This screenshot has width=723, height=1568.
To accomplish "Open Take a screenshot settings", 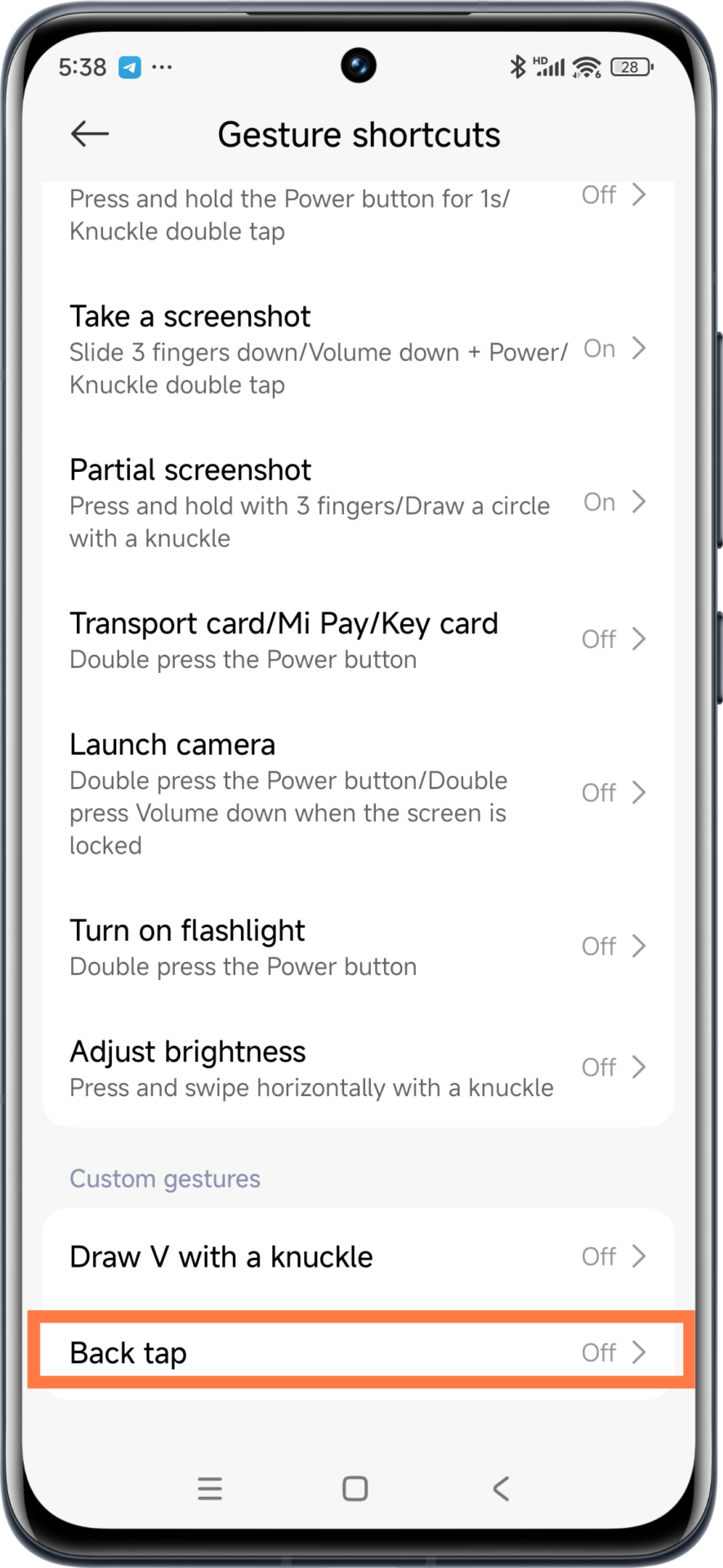I will coord(358,350).
